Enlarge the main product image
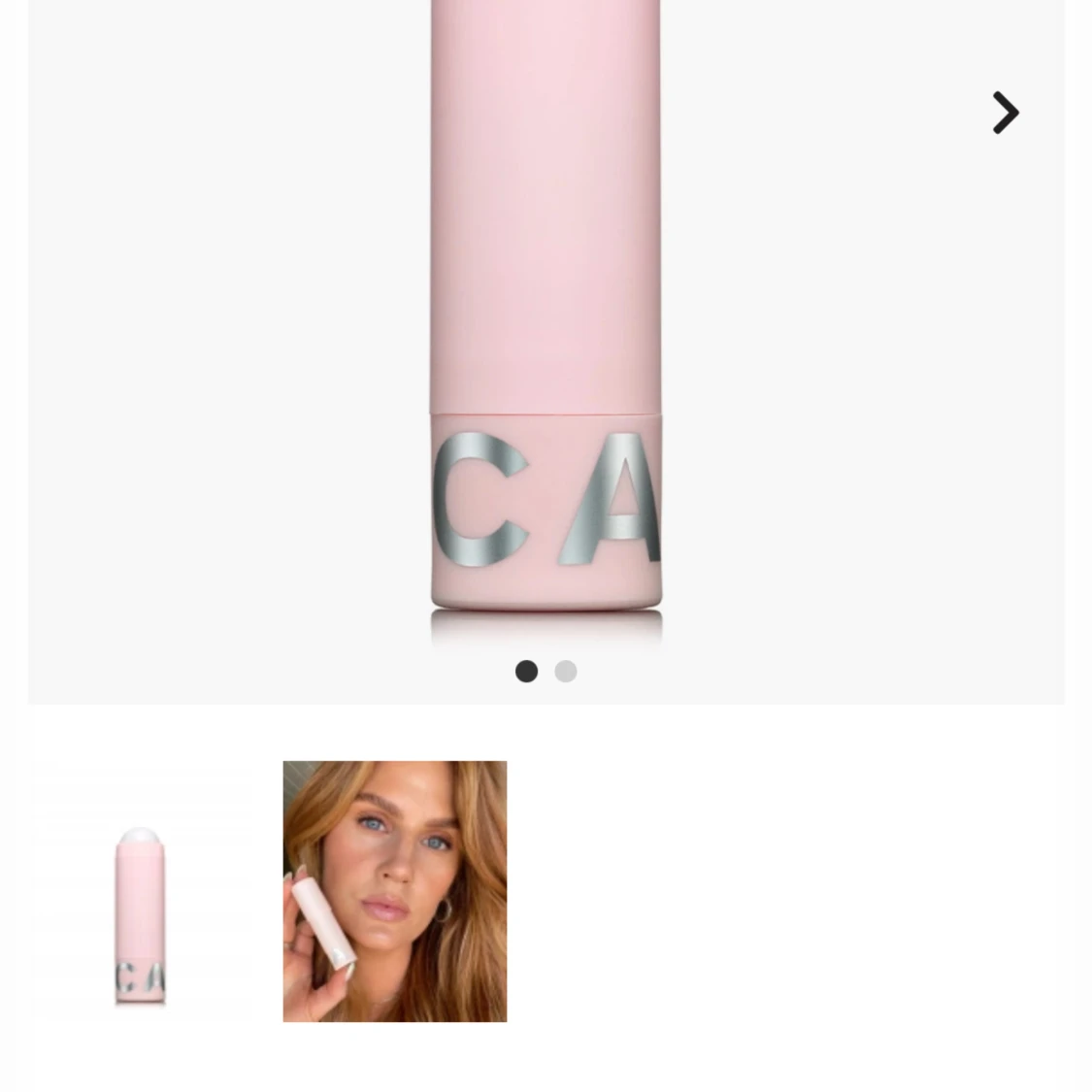Image resolution: width=1092 pixels, height=1092 pixels. [x=546, y=320]
